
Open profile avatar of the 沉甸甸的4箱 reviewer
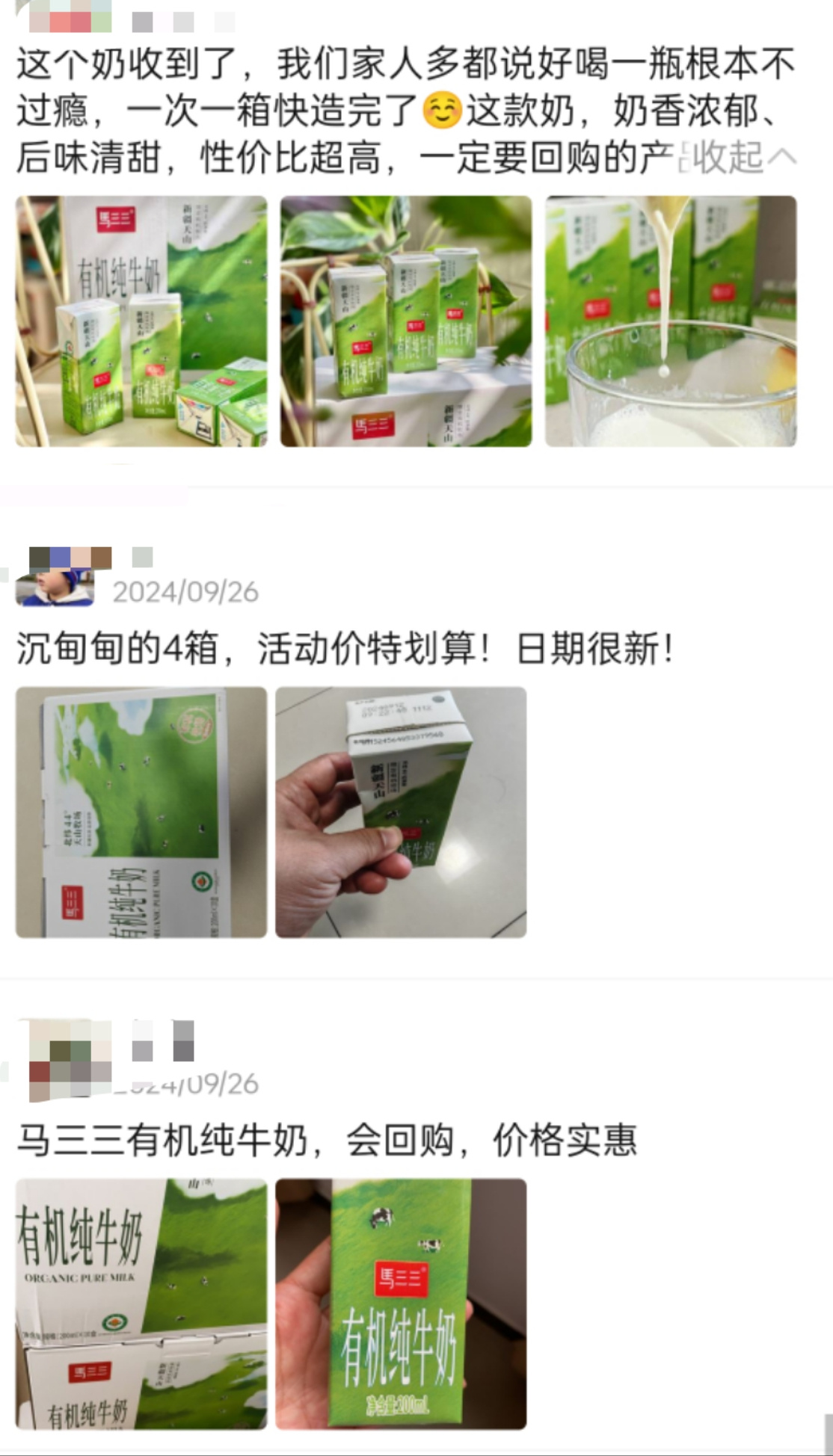click(55, 576)
